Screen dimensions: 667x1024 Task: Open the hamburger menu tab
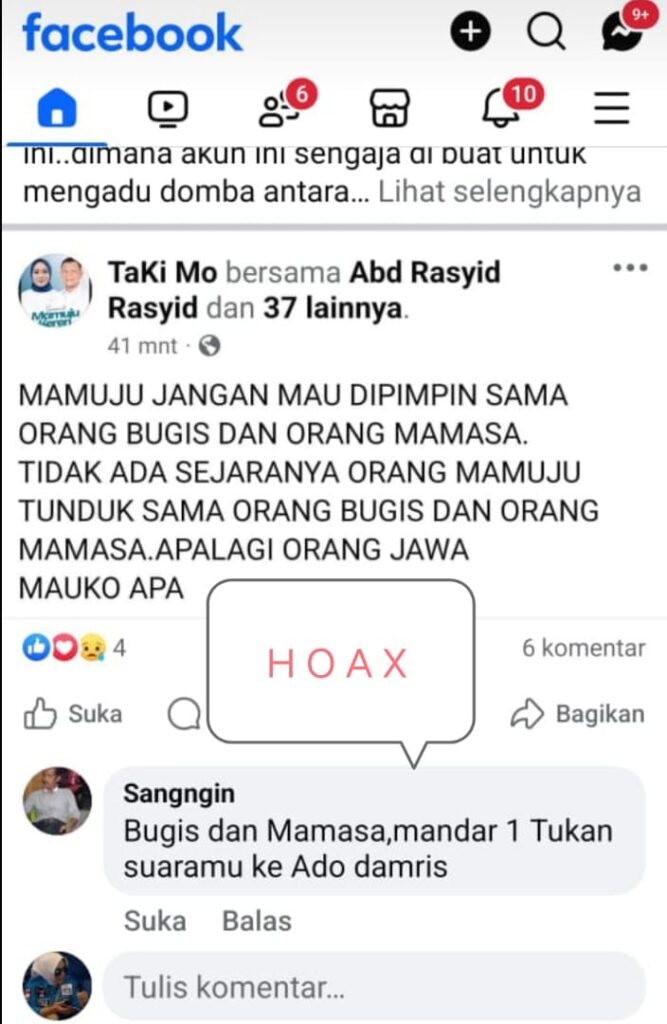[611, 108]
